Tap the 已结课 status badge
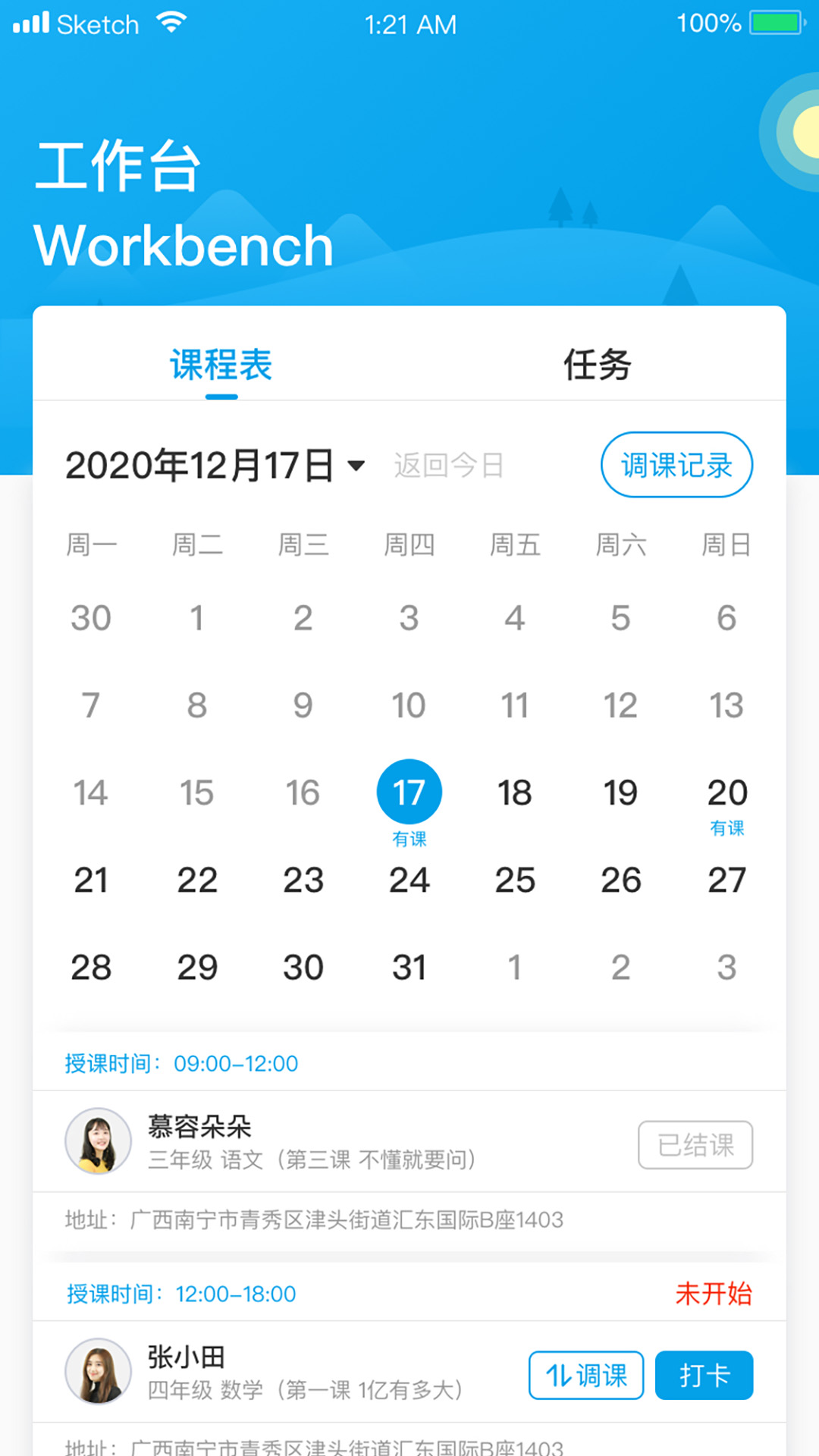 695,1145
